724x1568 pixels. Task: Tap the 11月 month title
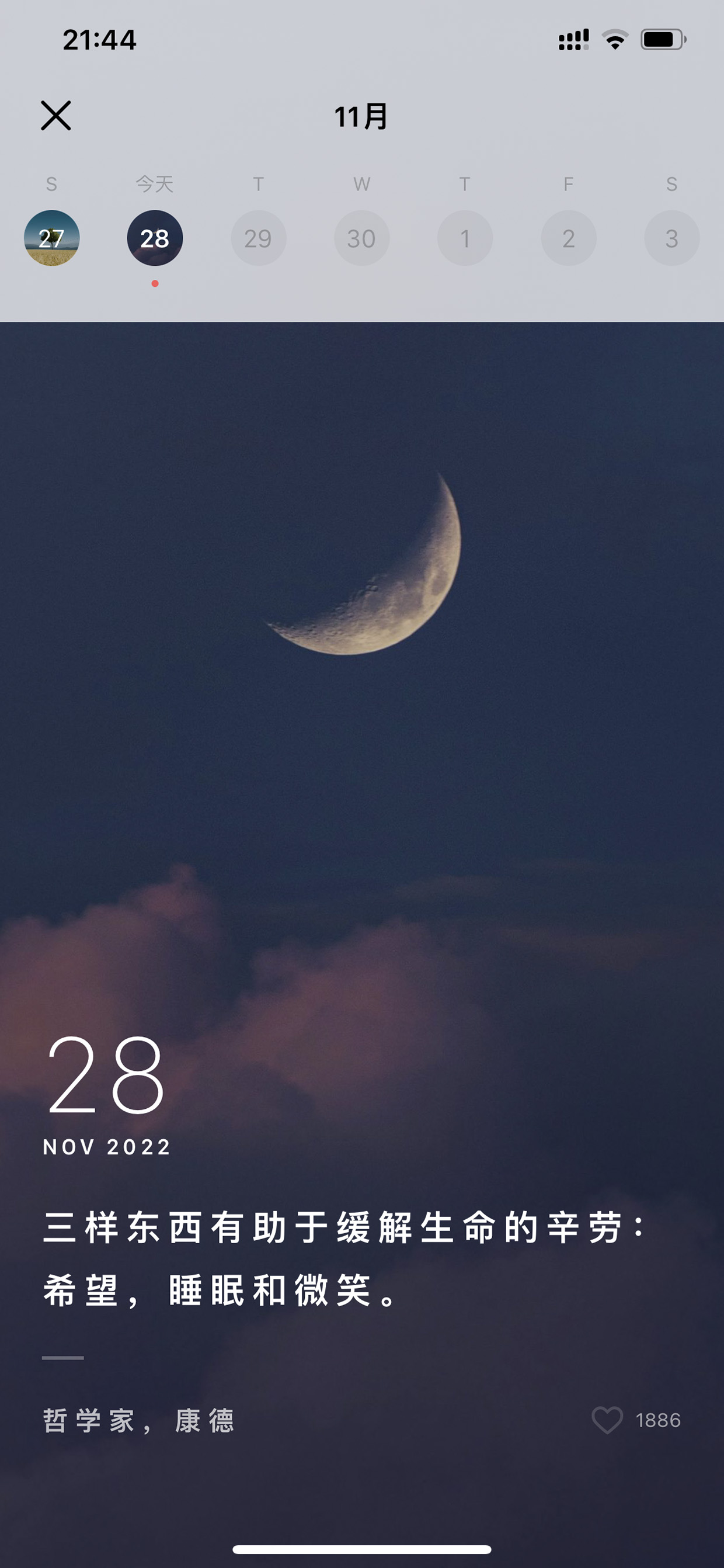[361, 116]
